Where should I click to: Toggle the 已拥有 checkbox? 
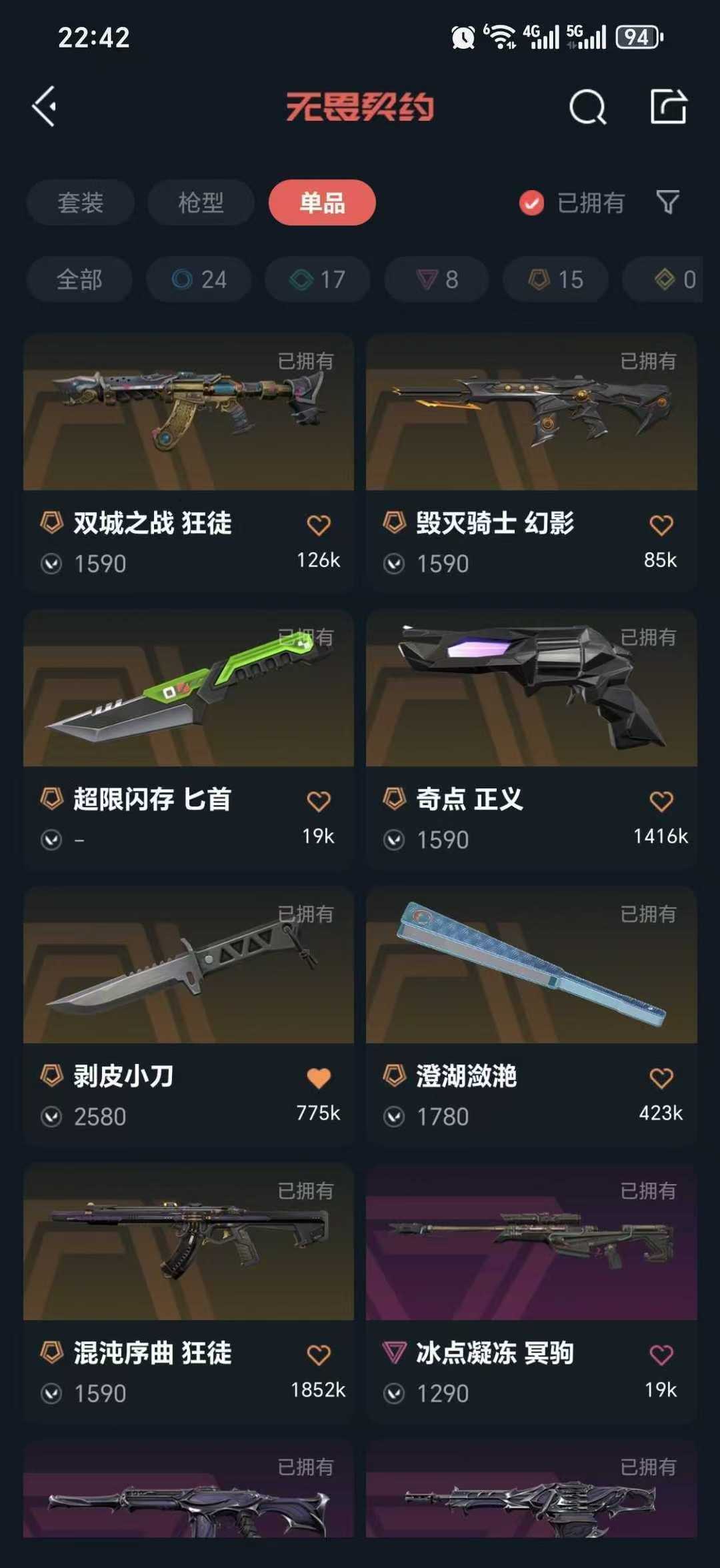pyautogui.click(x=531, y=203)
